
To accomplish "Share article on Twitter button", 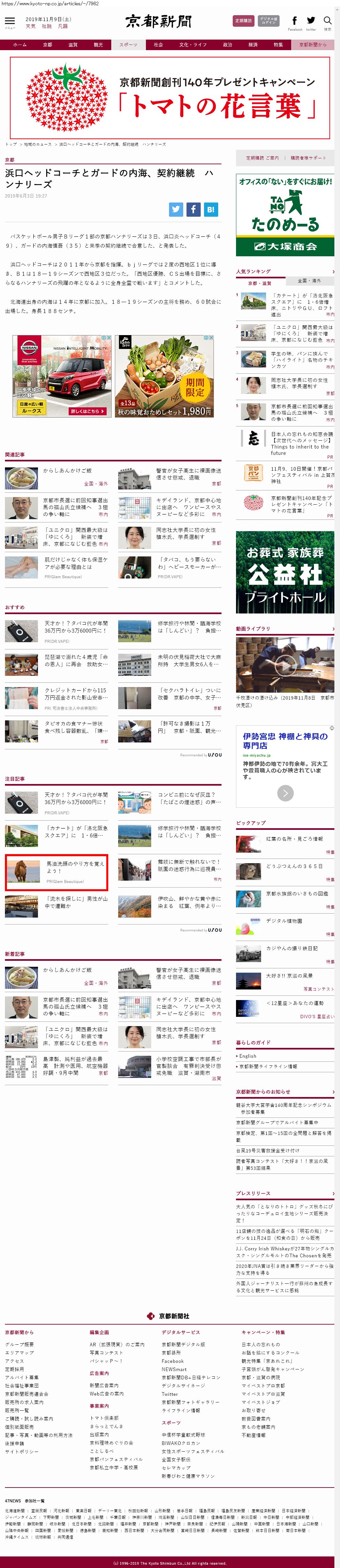I will (x=176, y=209).
